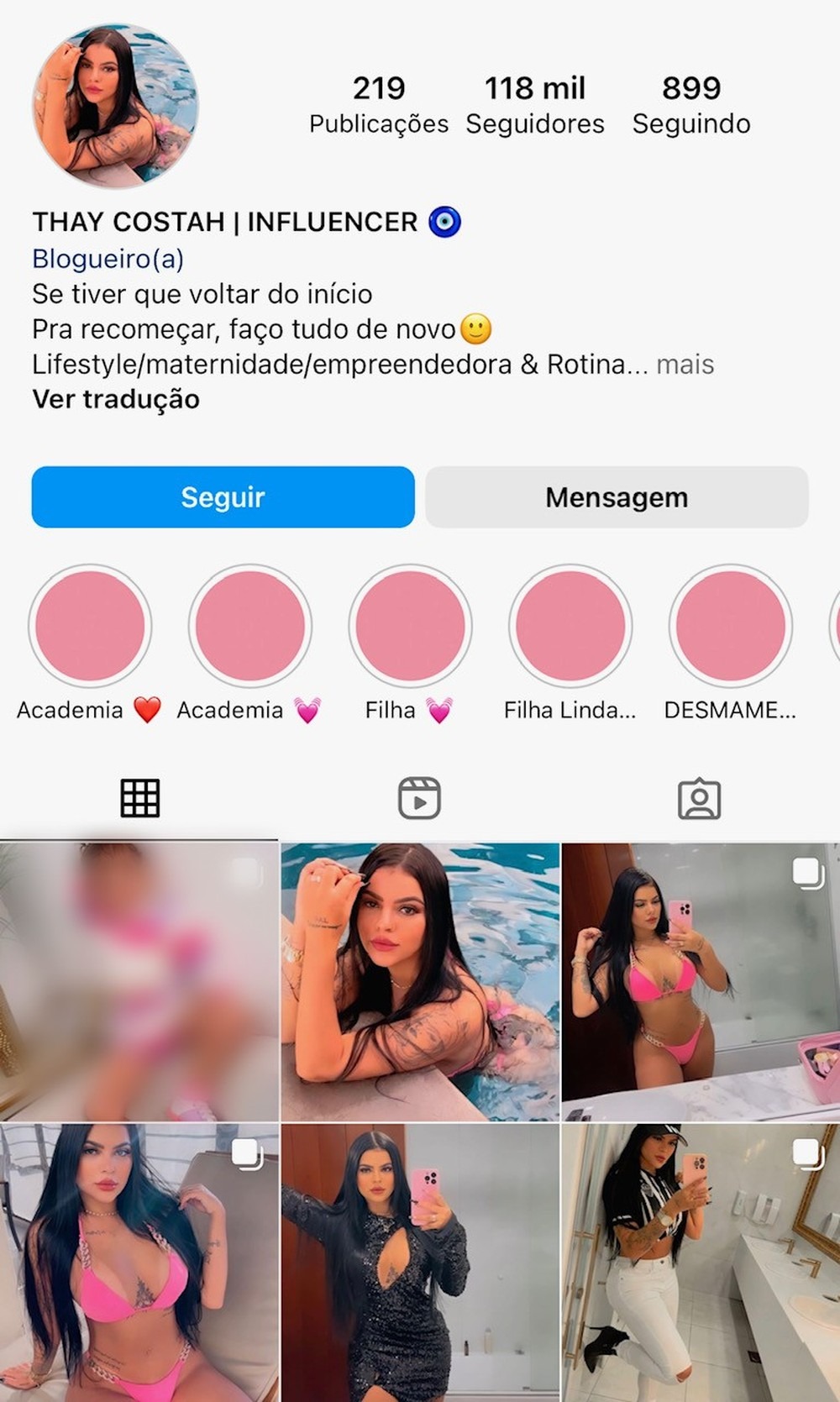This screenshot has width=840, height=1402.
Task: Tap Ver tradução under the bio
Action: (x=116, y=399)
